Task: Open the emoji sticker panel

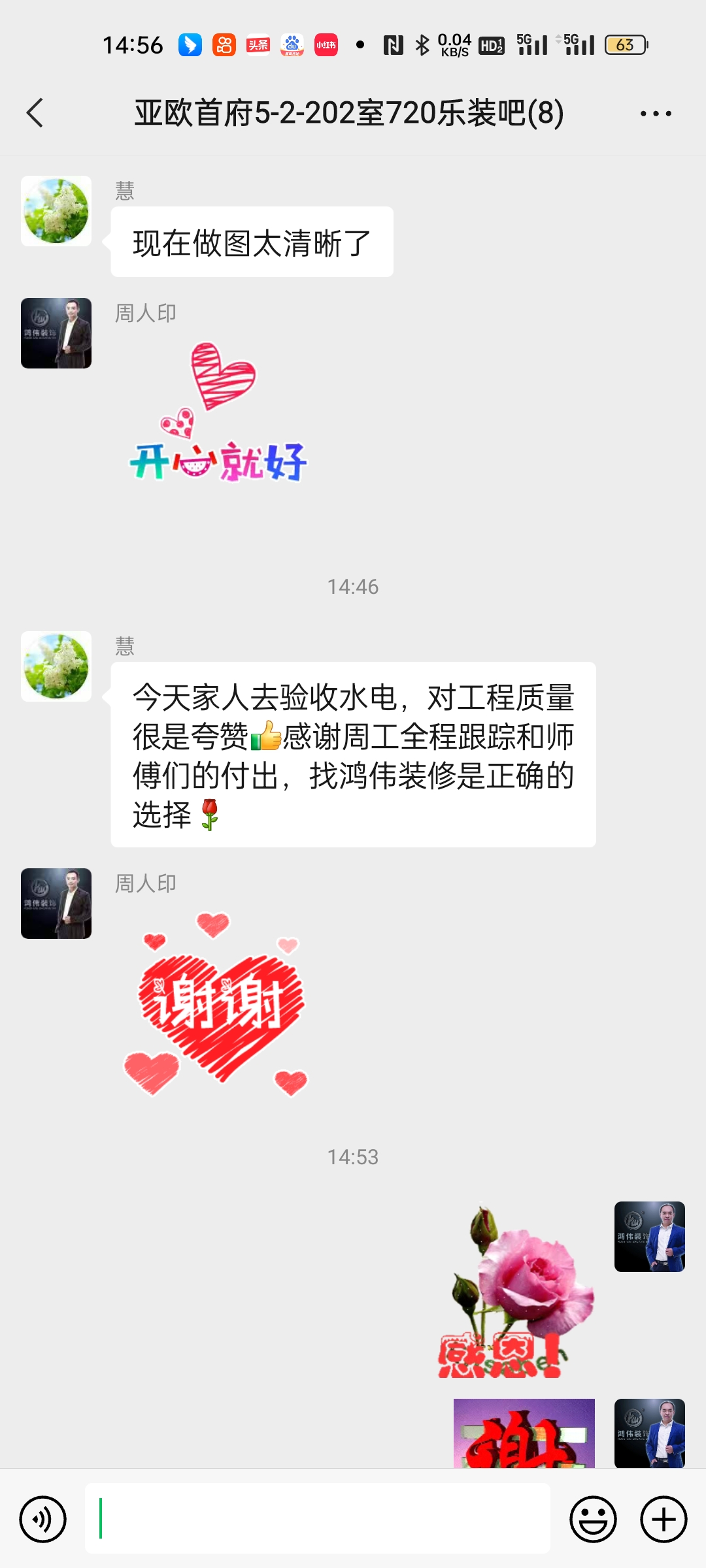Action: (593, 1519)
